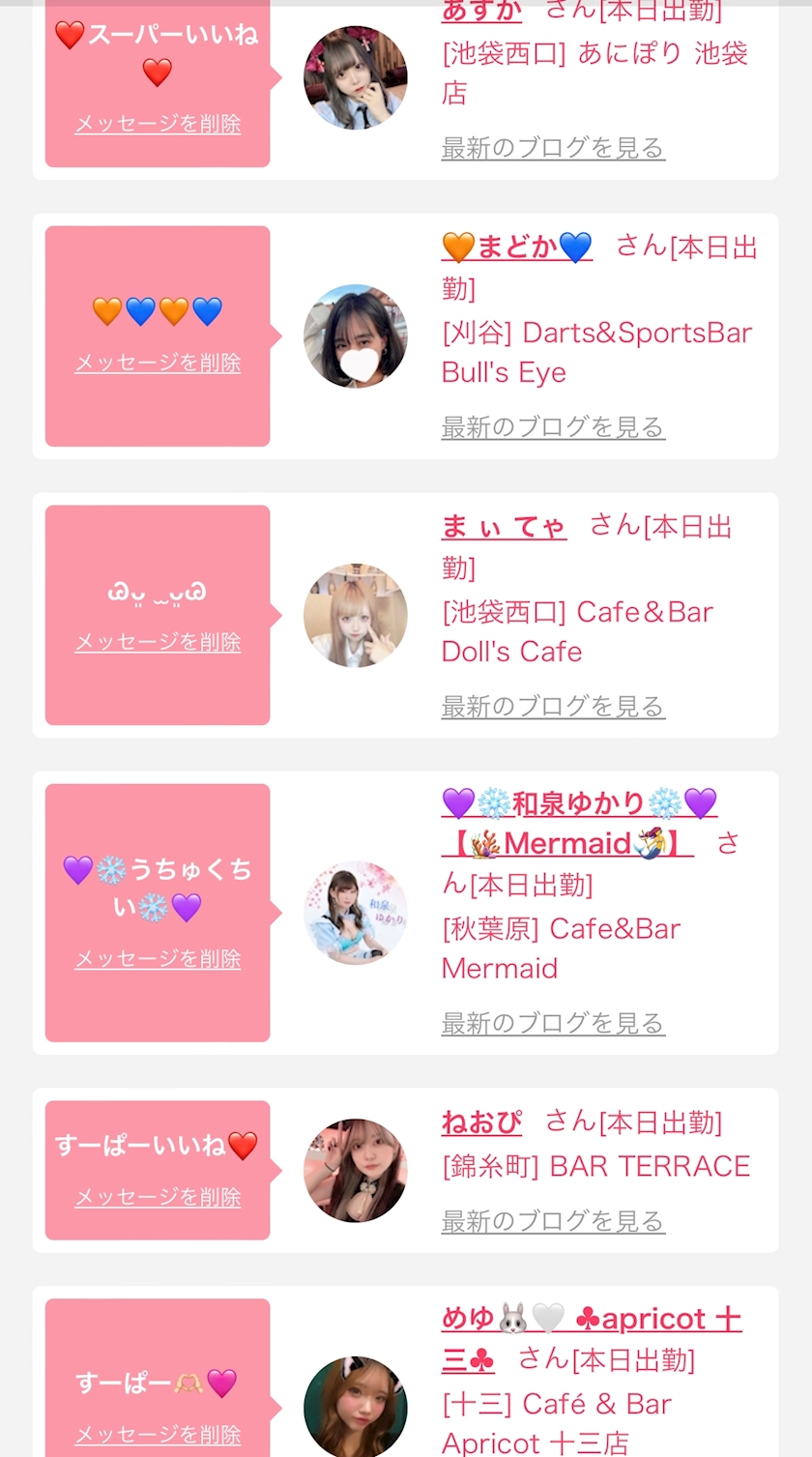The height and width of the screenshot is (1457, 812).
Task: View ねおぴ's latest blog
Action: point(553,1221)
